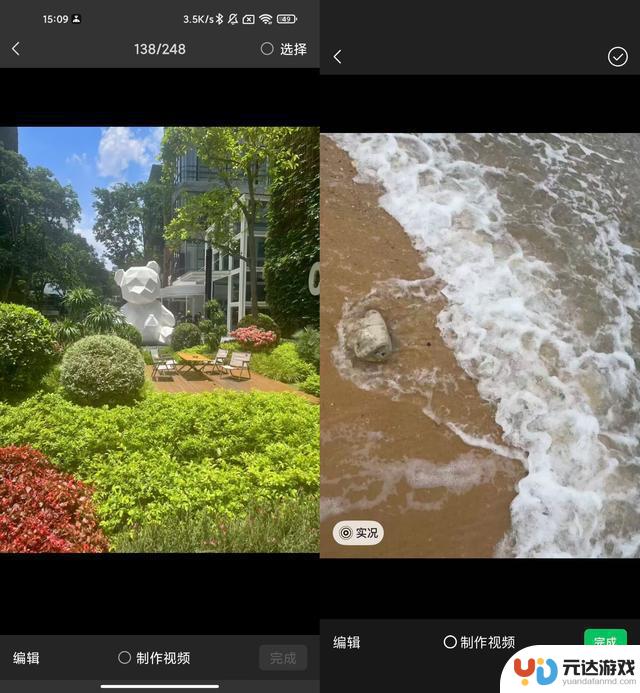Tap the greyed 完成 button under garden photo

coord(283,658)
